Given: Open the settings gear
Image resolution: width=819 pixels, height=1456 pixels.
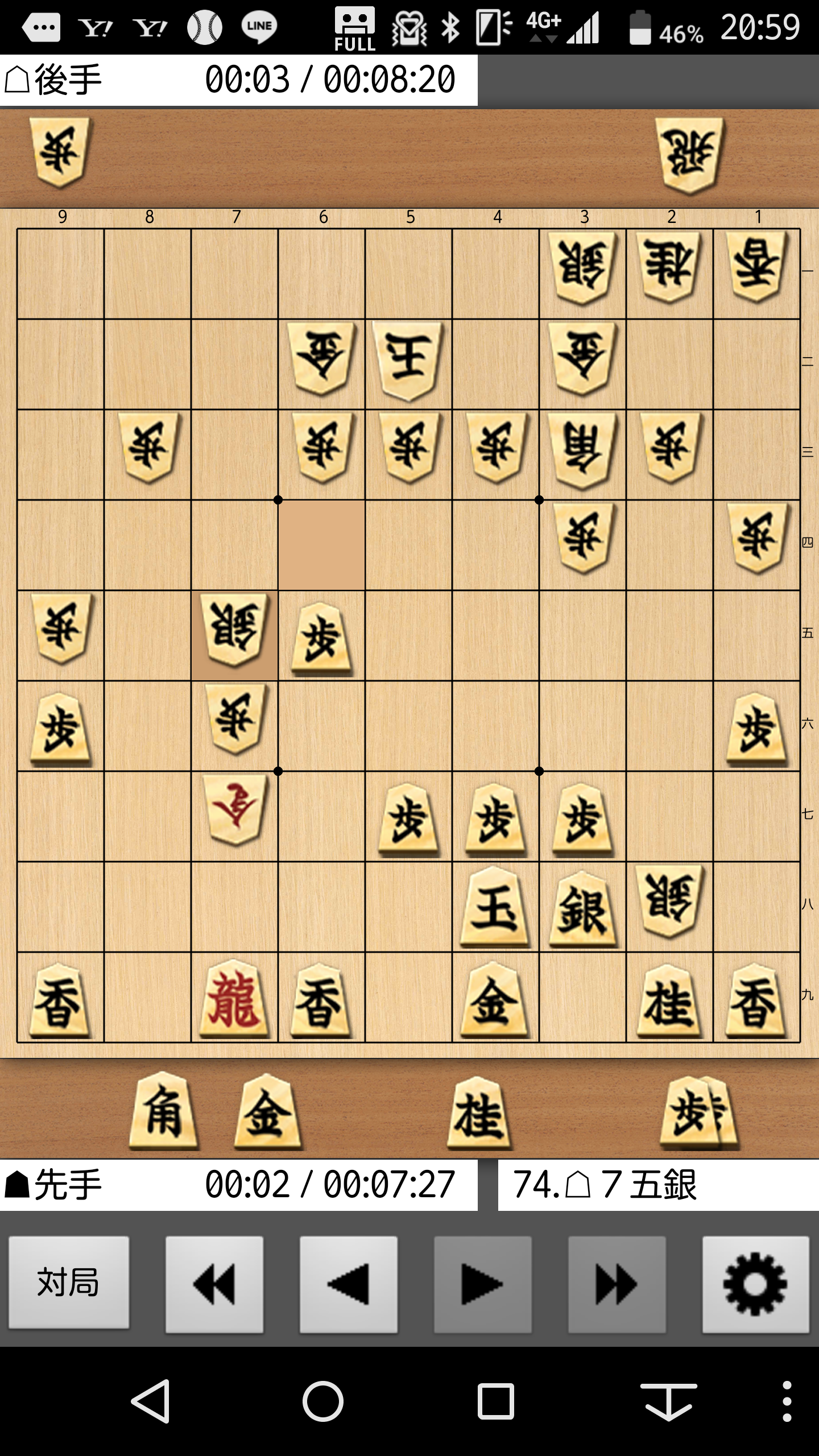Looking at the screenshot, I should [x=755, y=1283].
